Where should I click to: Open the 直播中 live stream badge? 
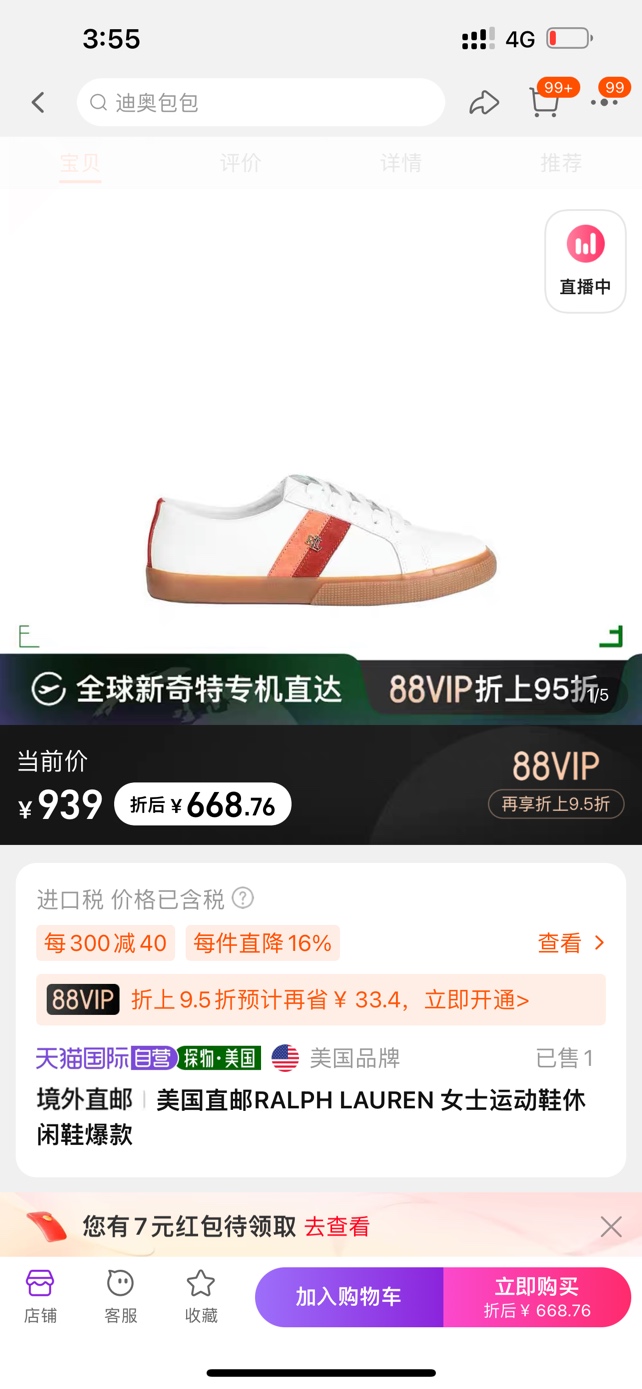585,261
